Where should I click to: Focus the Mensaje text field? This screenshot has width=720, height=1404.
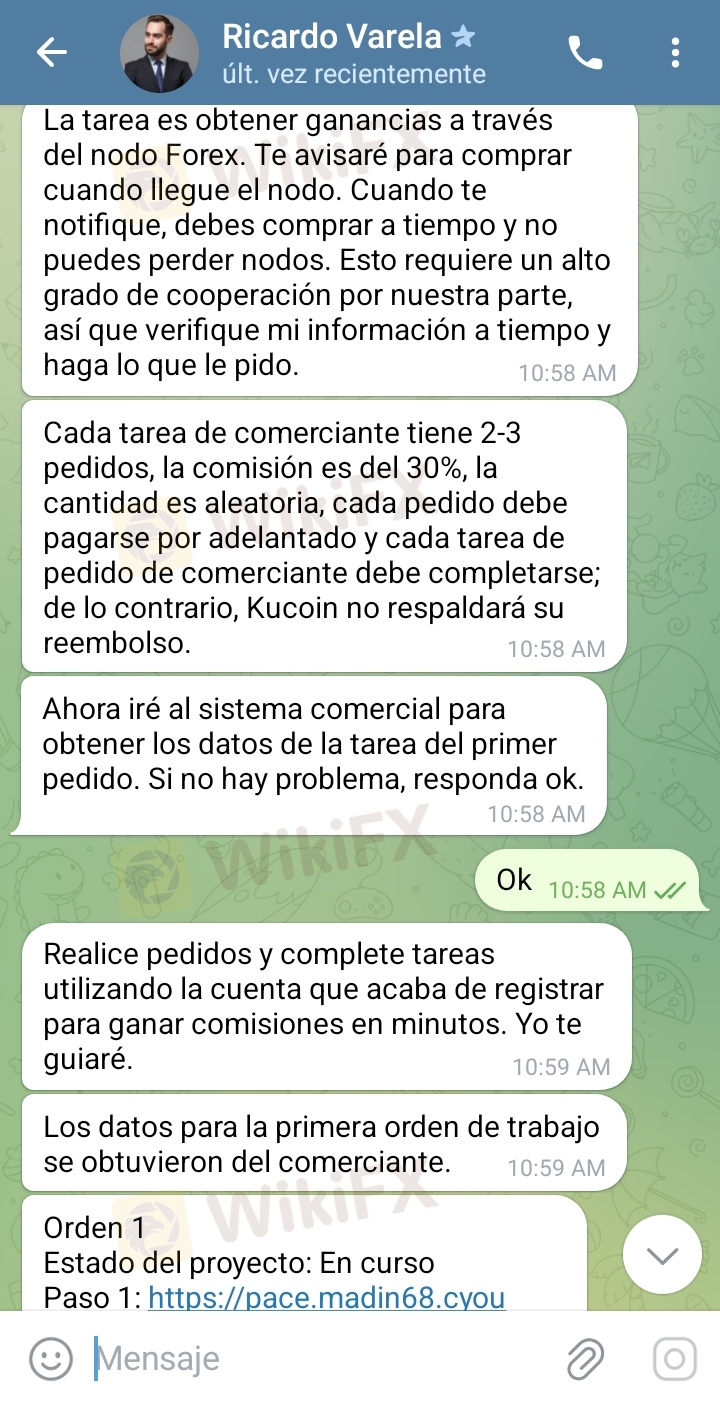[x=320, y=1358]
